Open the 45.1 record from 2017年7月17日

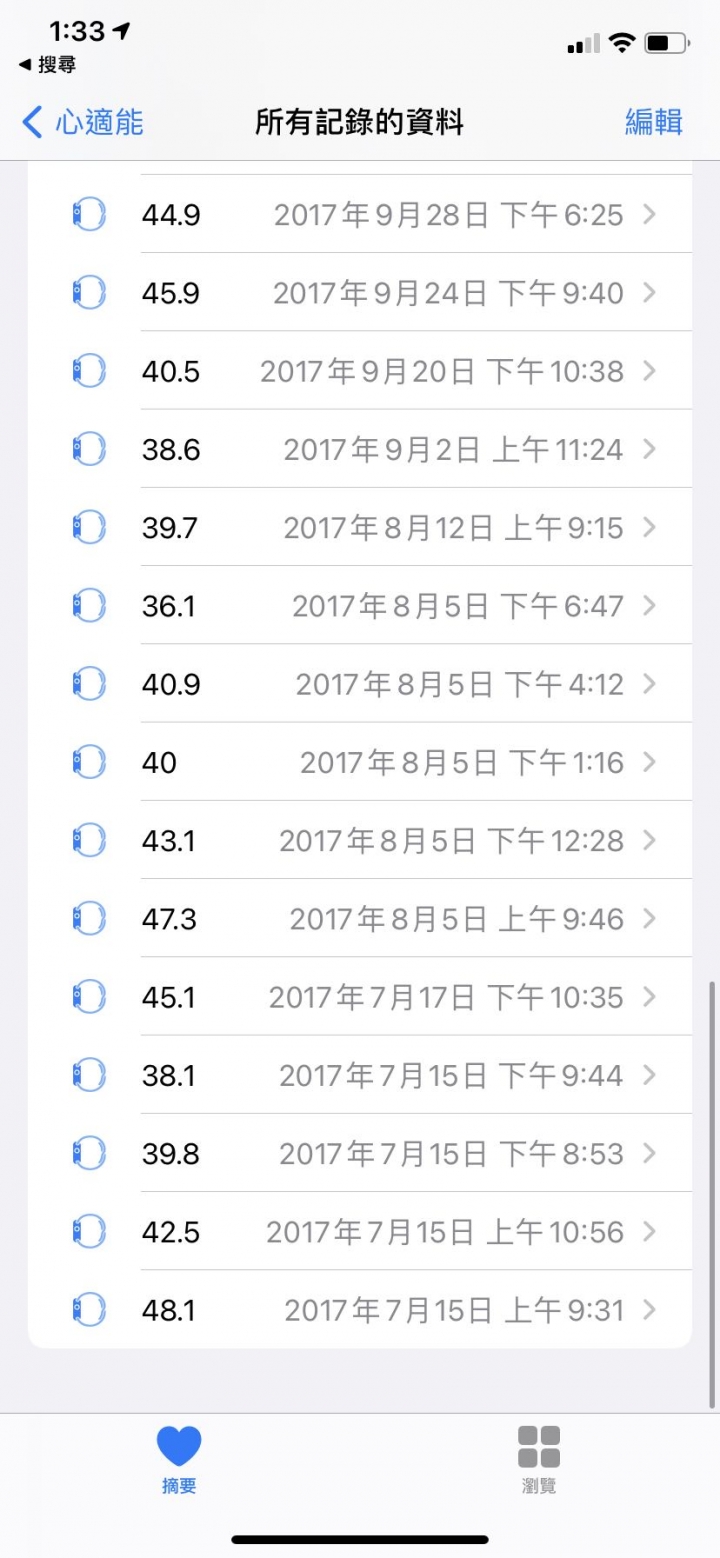click(360, 997)
